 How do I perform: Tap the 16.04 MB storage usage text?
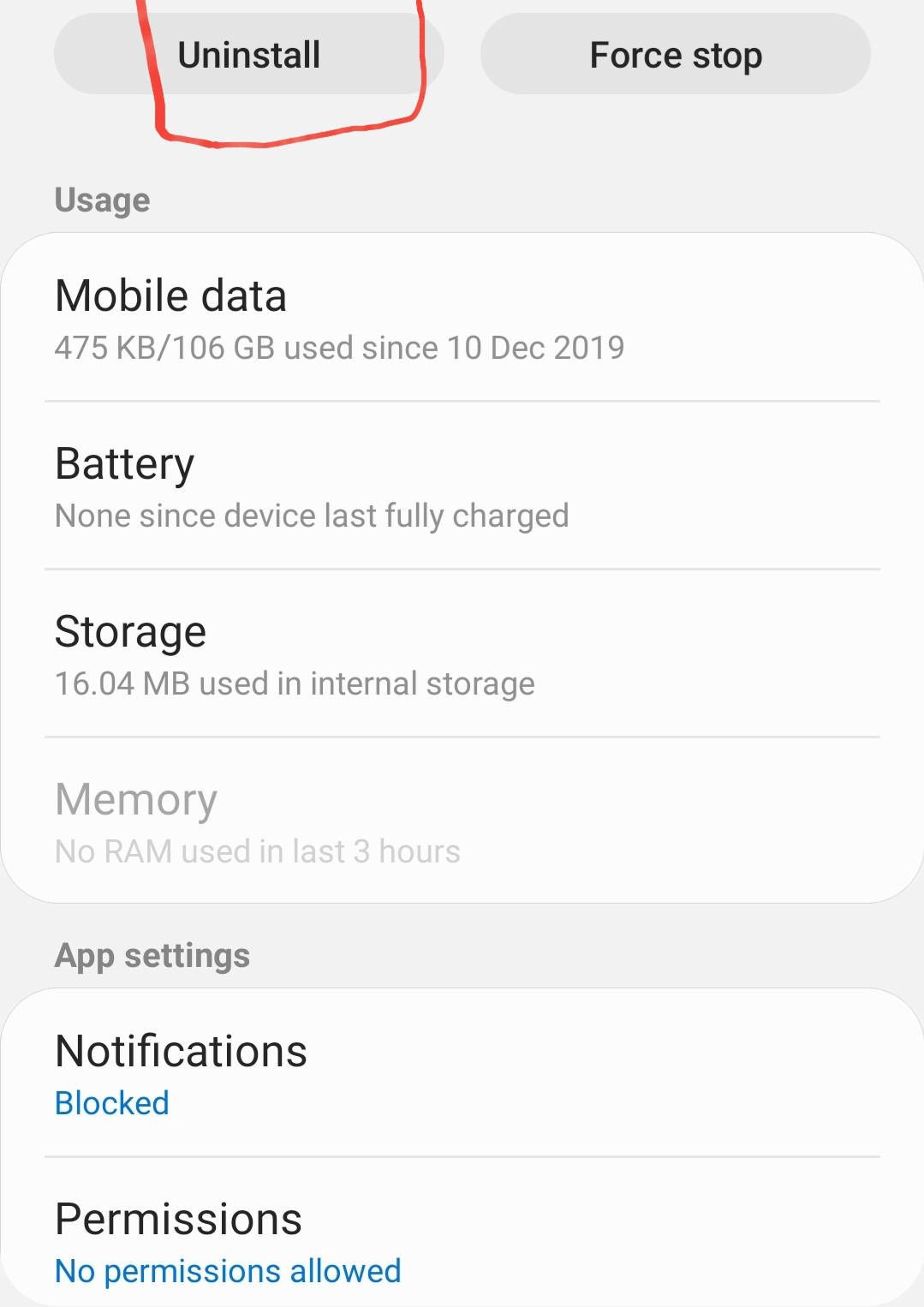(x=294, y=683)
